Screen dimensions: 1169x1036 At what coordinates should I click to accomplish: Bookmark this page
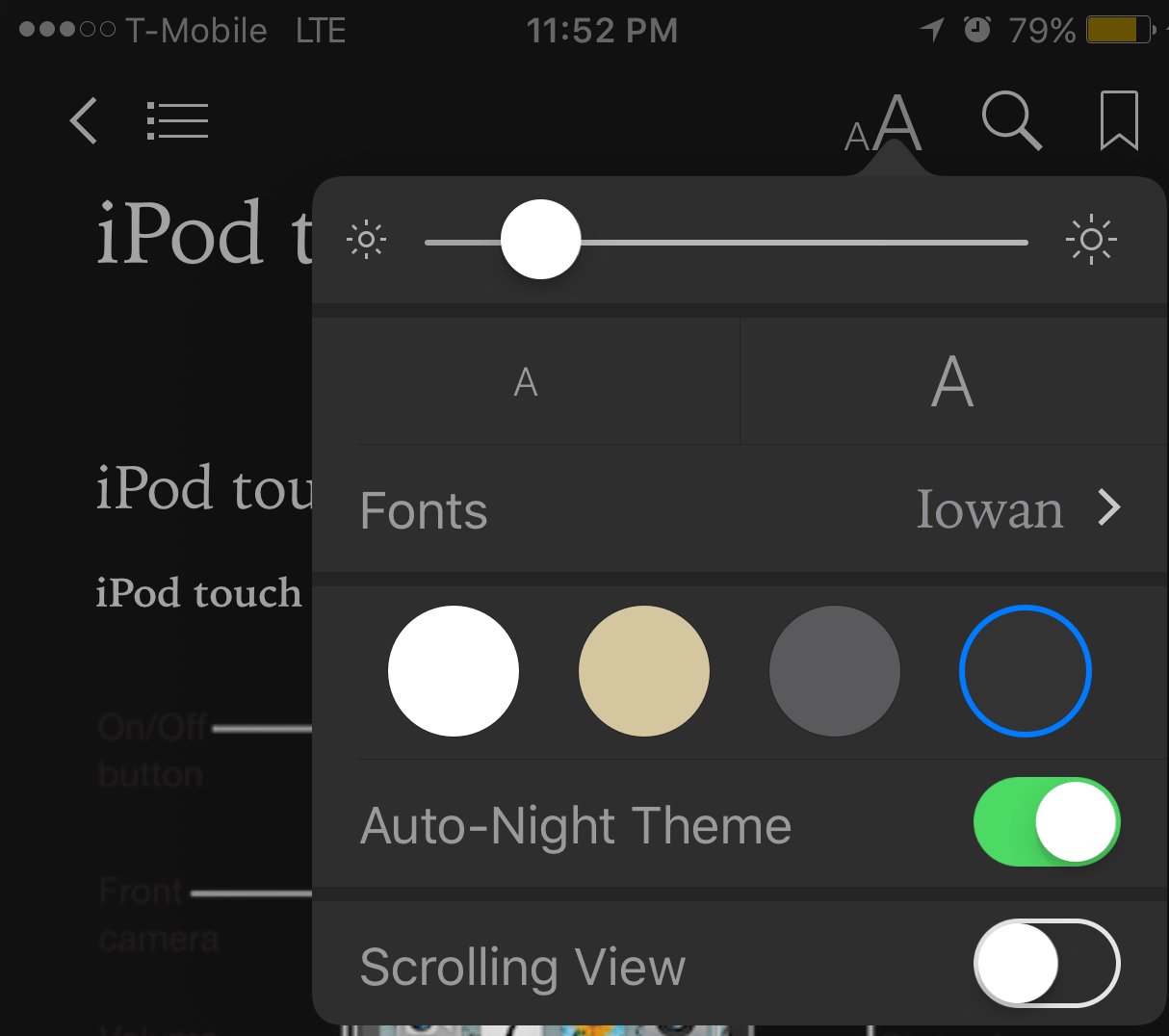pos(1119,121)
